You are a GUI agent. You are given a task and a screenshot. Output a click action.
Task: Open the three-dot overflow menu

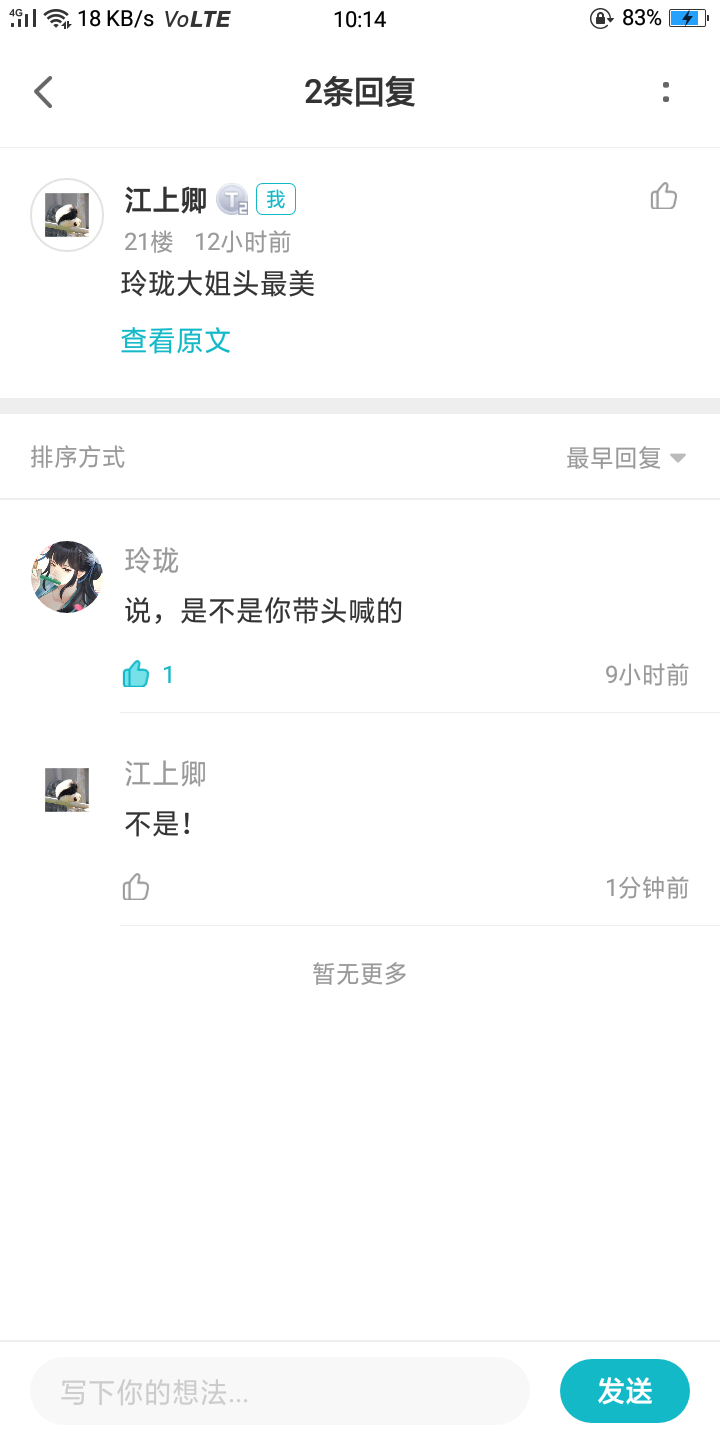coord(665,92)
